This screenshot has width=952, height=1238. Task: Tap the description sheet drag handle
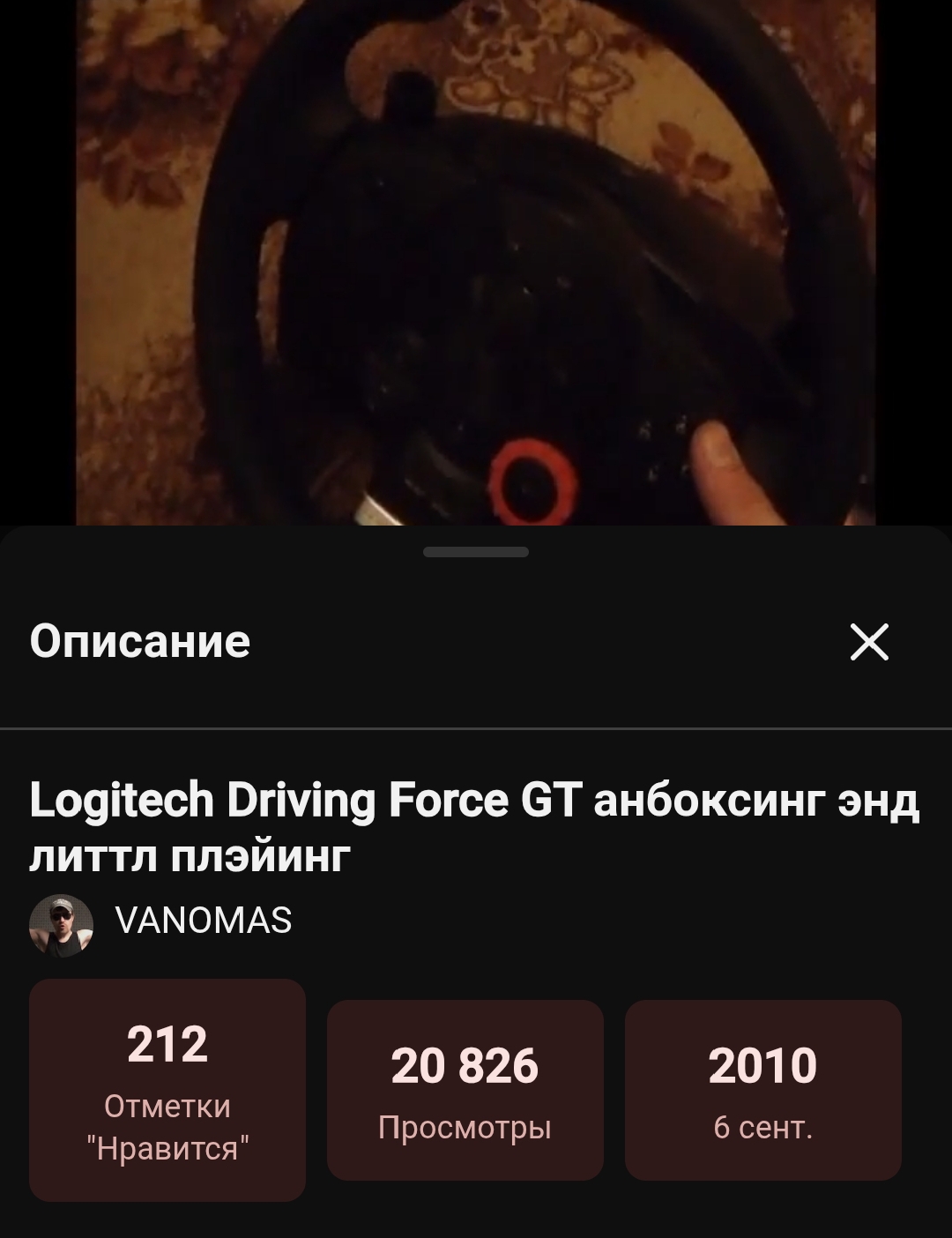tap(476, 552)
